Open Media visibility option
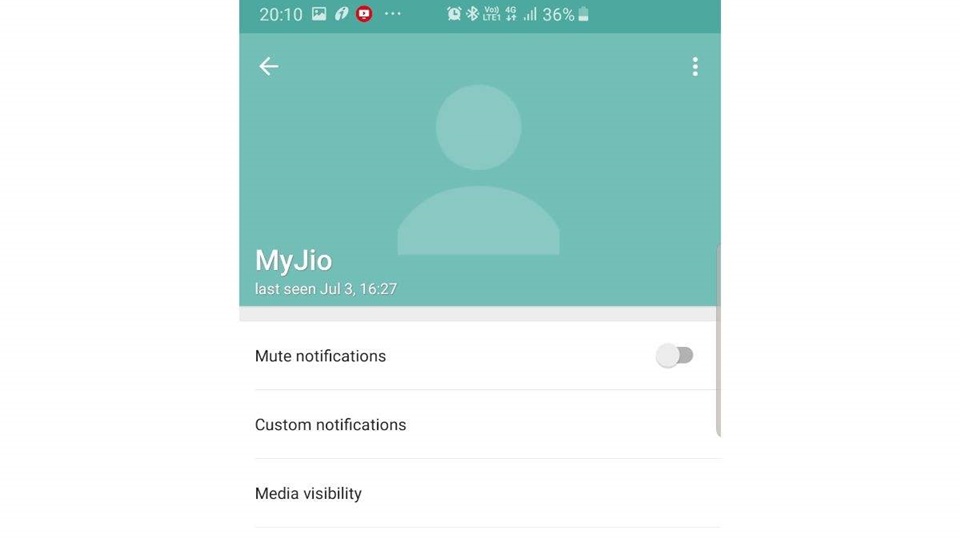The width and height of the screenshot is (960, 540). click(x=308, y=494)
